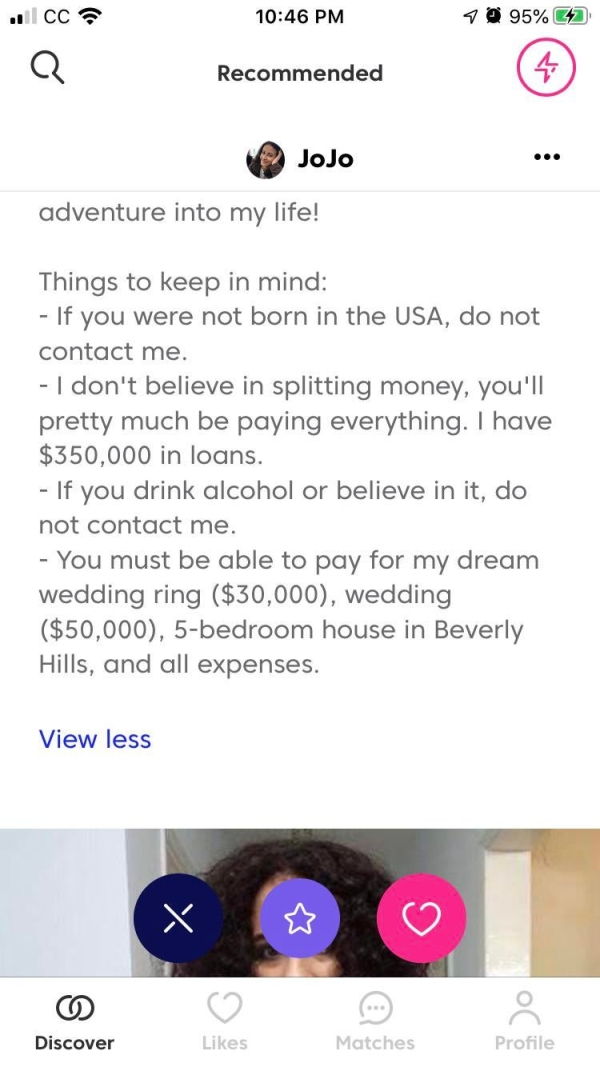Open the three-dot menu for JoJo
Screen dimensions: 600x1067
[547, 157]
